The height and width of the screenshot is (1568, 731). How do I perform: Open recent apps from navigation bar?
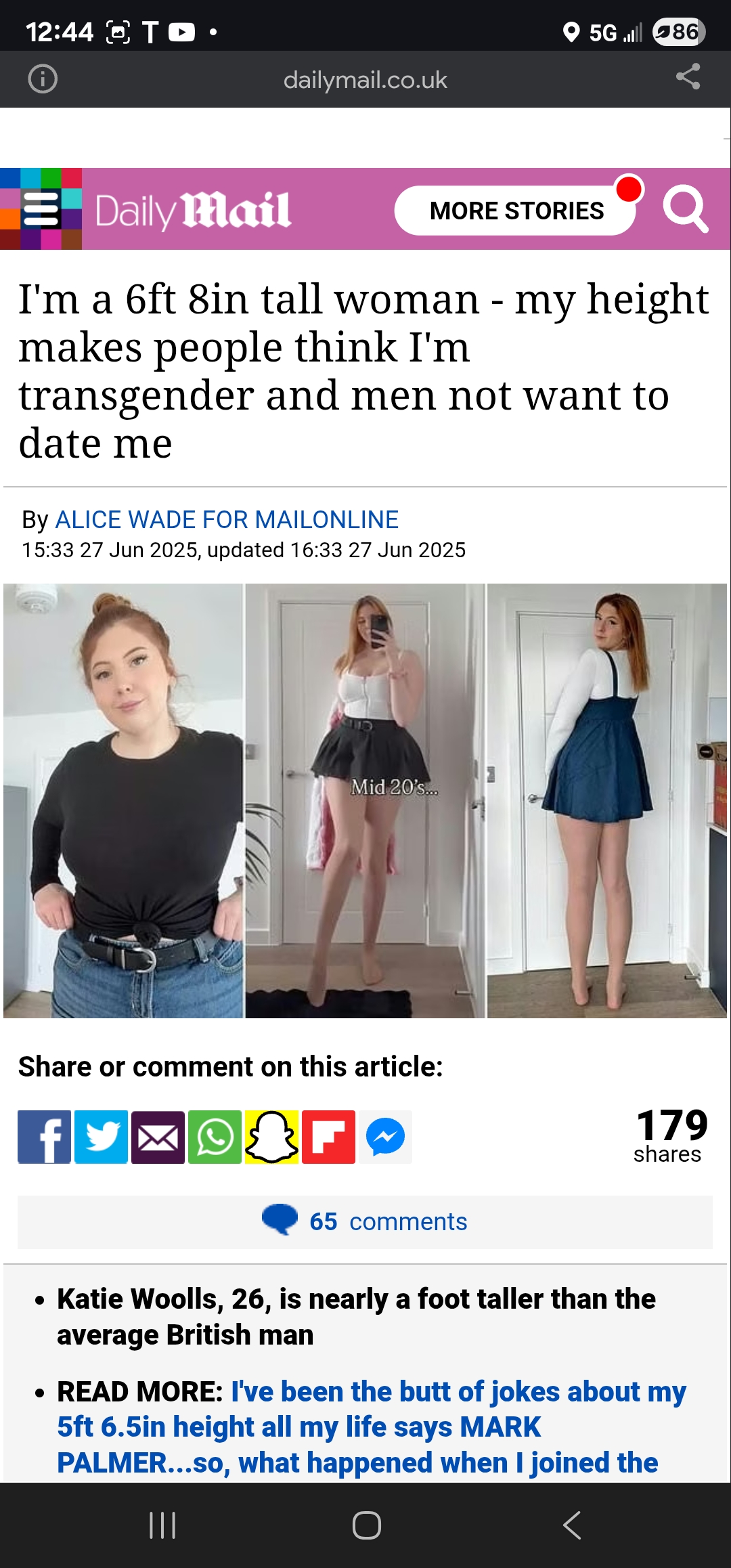click(x=162, y=1525)
